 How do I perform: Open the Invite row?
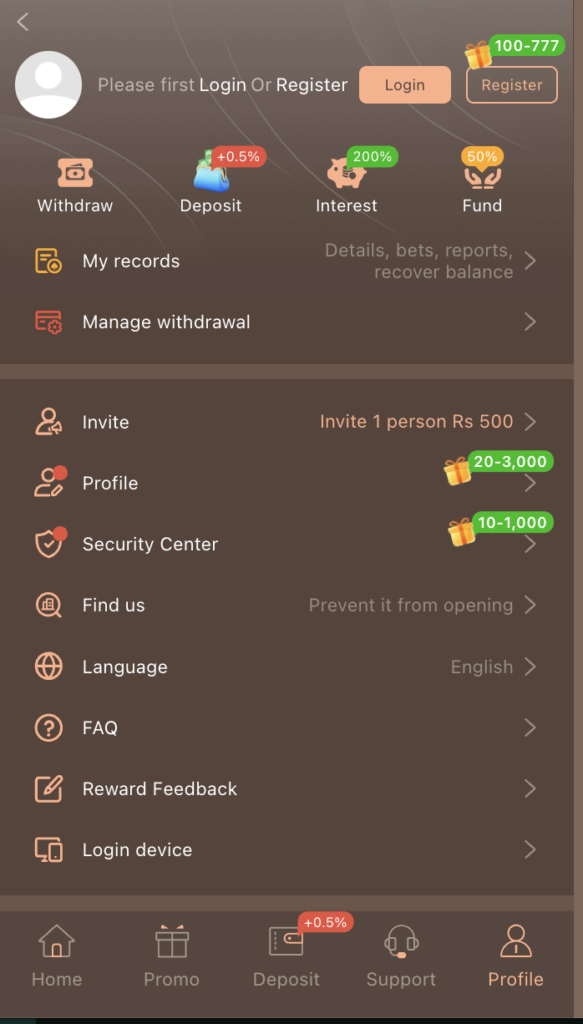click(x=286, y=422)
